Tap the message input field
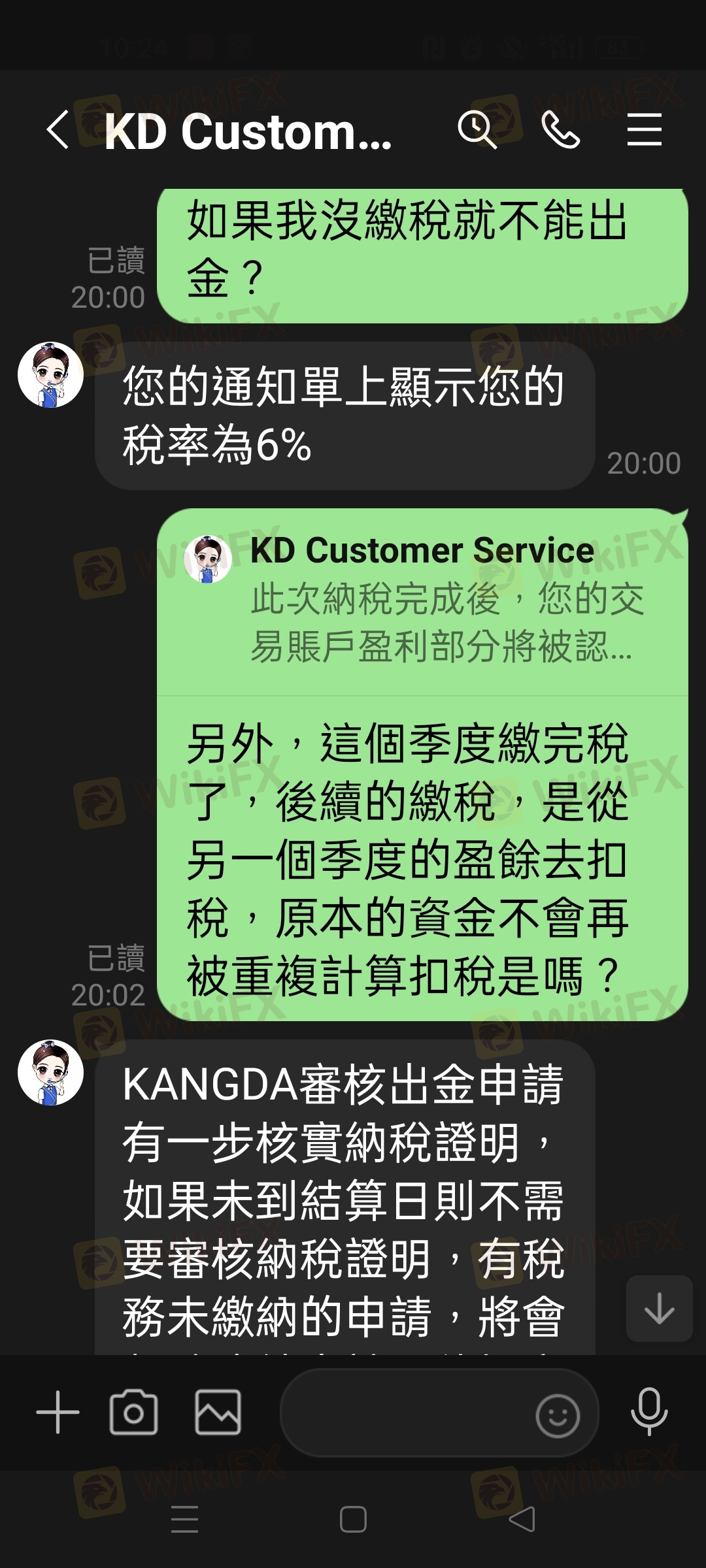 [405, 1413]
